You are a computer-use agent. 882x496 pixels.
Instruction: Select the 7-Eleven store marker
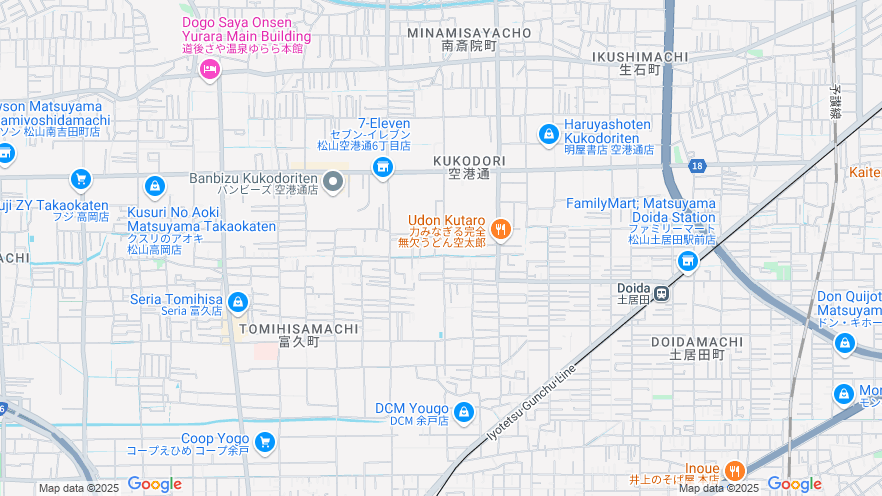click(382, 168)
